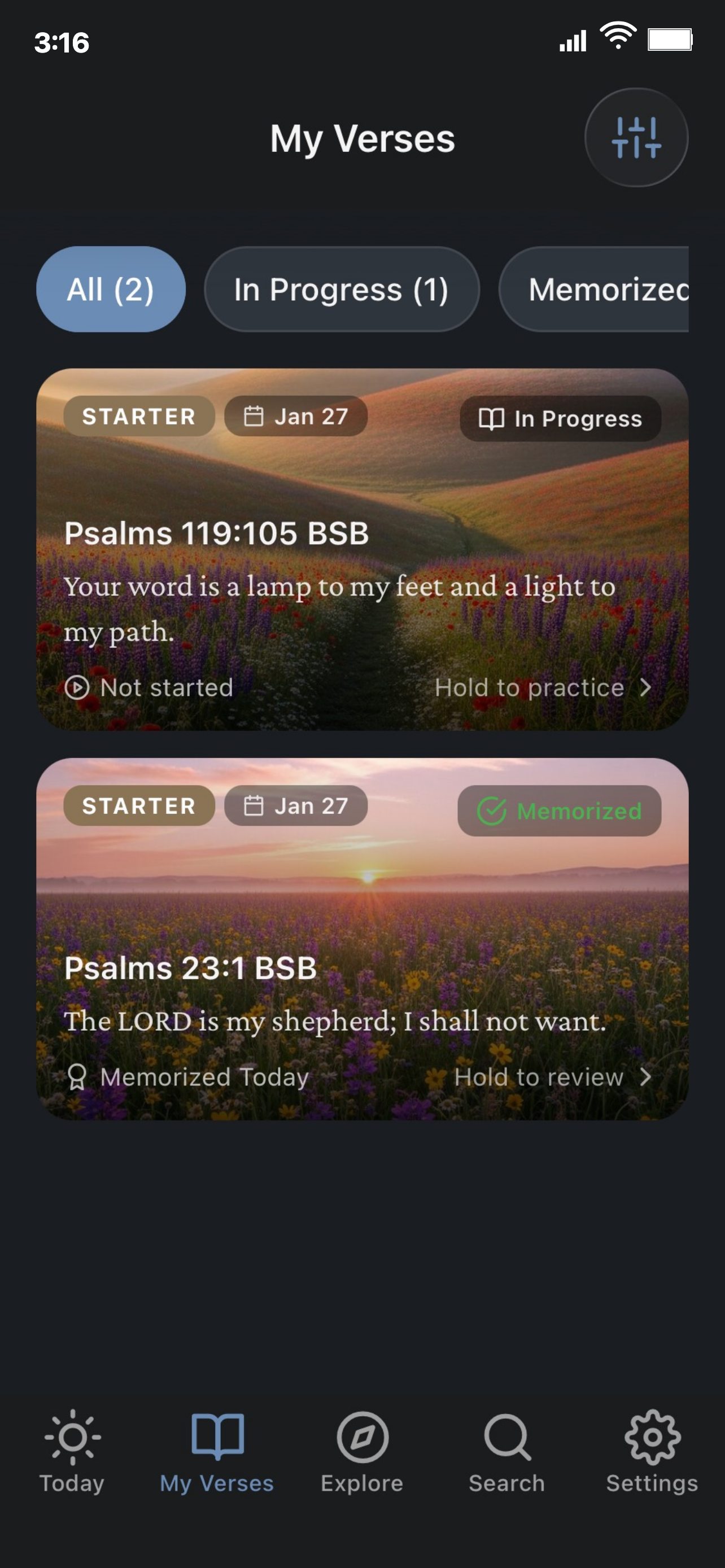Open the Jan 27 date chip on Psalms 119:105
725x1568 pixels.
296,416
